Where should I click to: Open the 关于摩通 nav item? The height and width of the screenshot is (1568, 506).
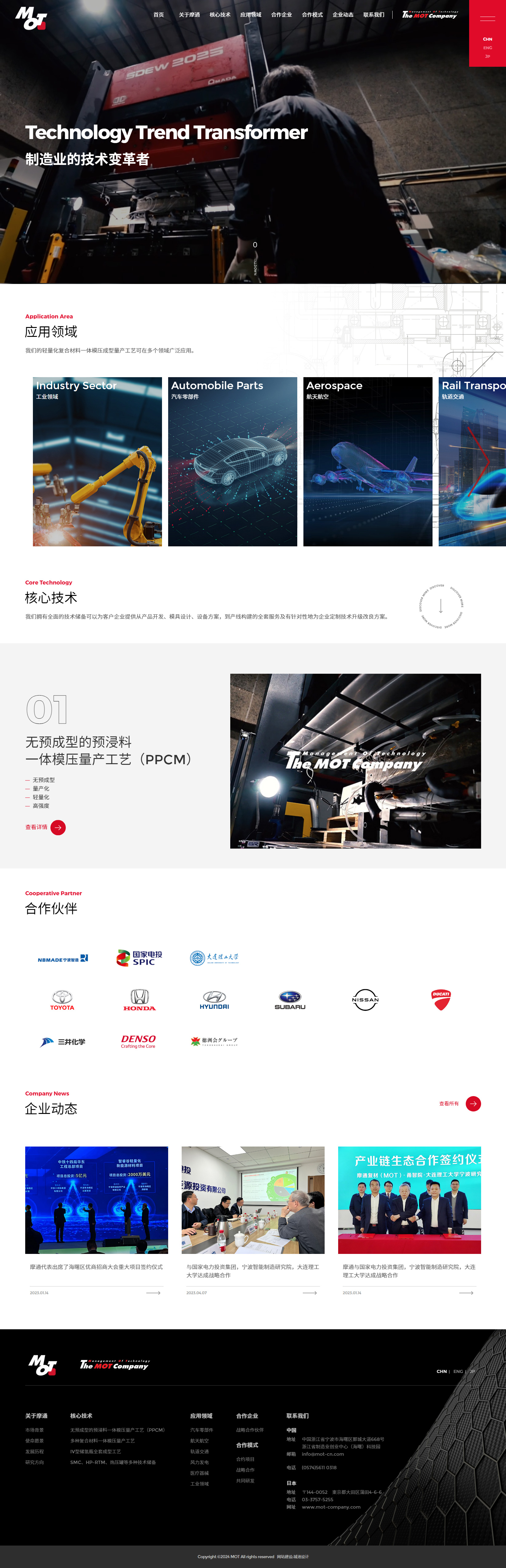[x=189, y=14]
